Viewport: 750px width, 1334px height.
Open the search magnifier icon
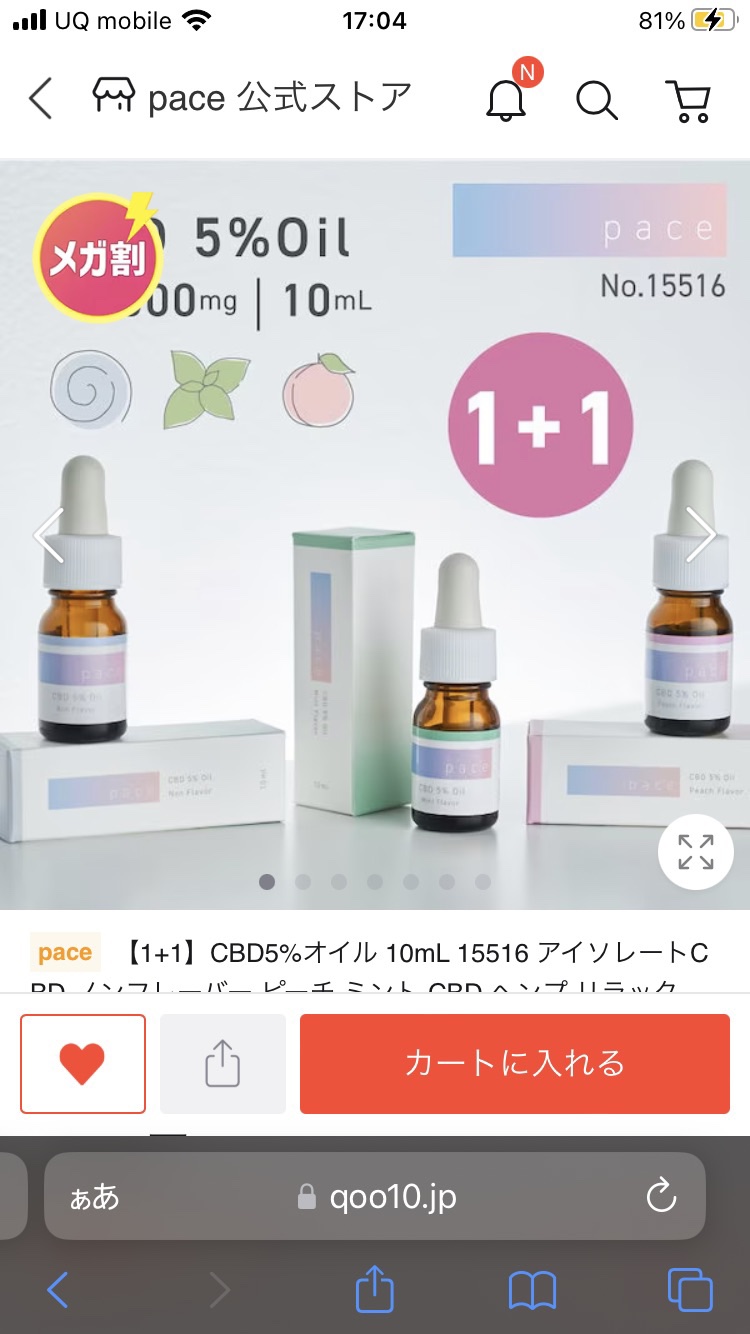[x=597, y=99]
